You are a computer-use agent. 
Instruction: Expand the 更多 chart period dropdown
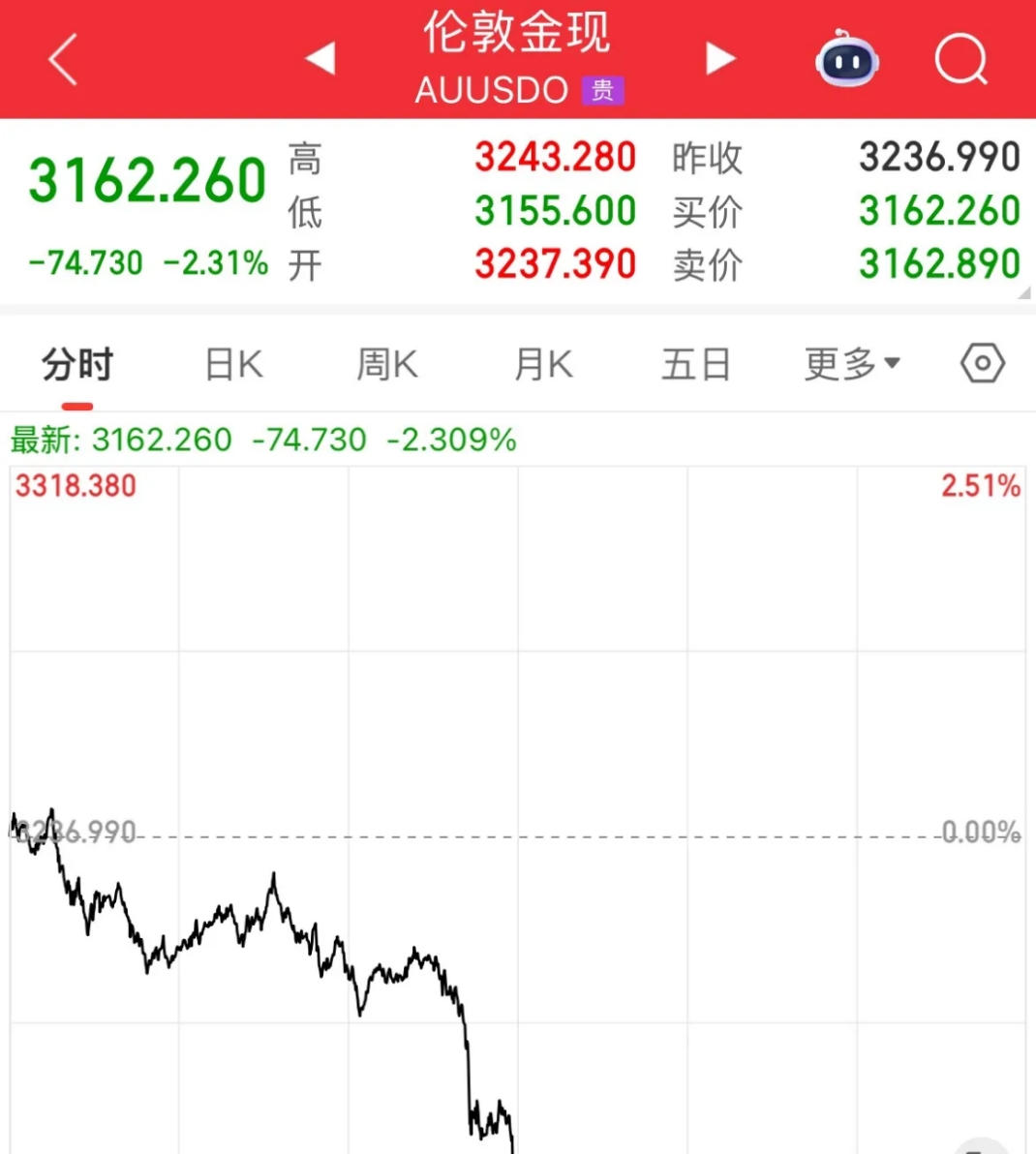pos(852,365)
